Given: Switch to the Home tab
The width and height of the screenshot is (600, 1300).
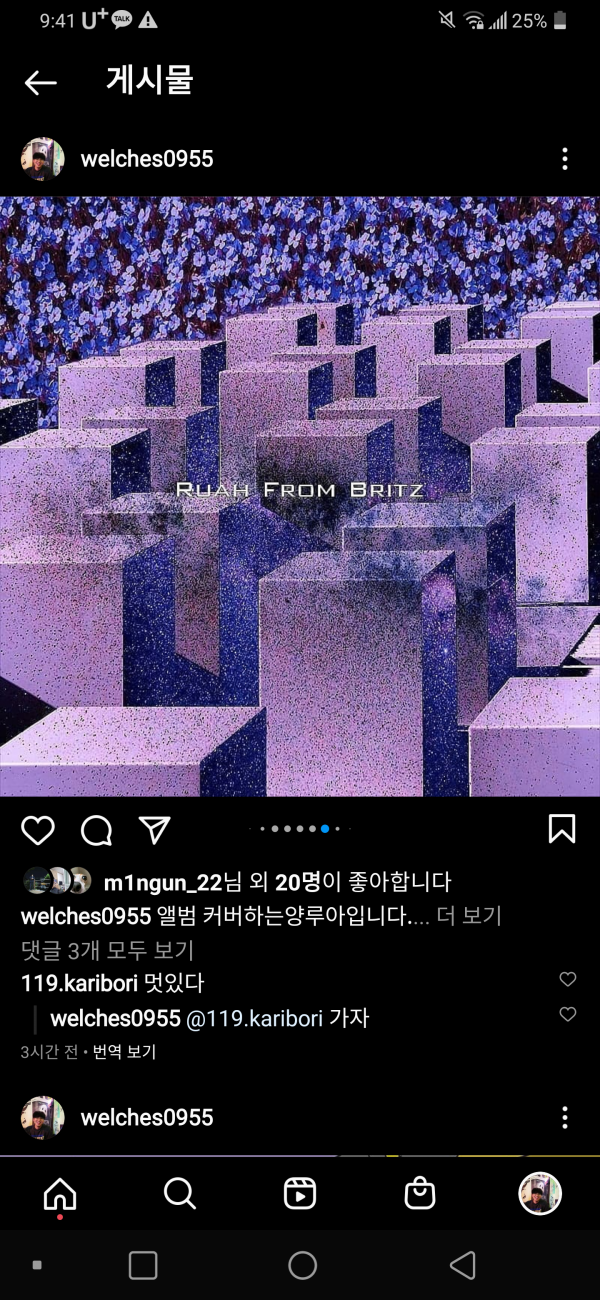Looking at the screenshot, I should coord(60,1192).
